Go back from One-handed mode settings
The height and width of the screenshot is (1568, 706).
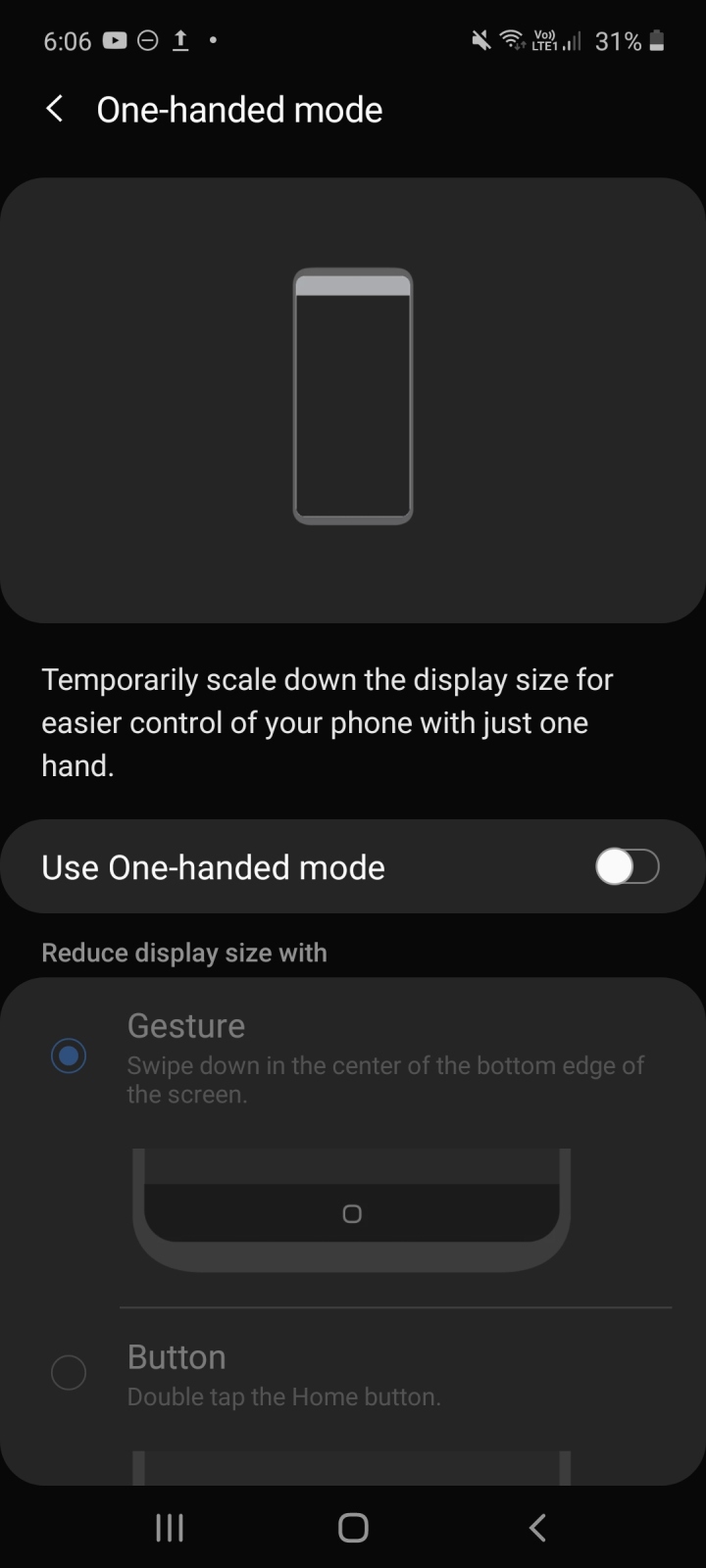55,110
